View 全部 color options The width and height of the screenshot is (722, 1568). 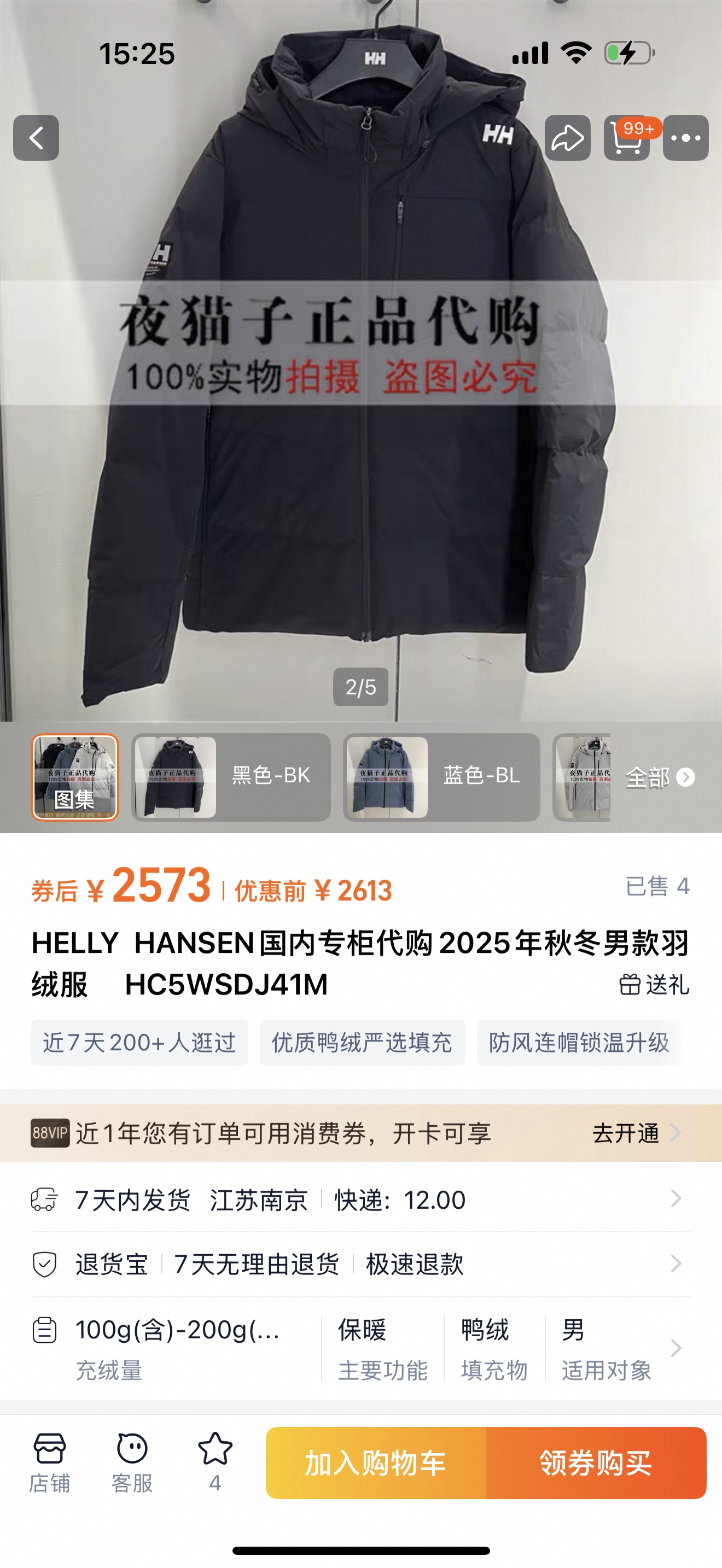(x=659, y=777)
